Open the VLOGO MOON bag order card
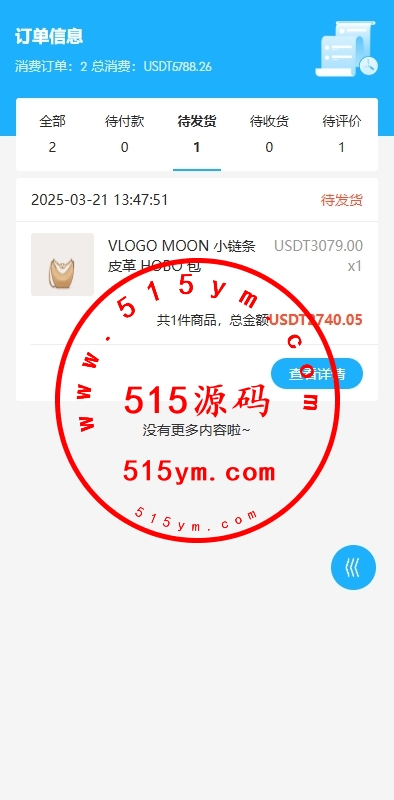 pos(197,289)
